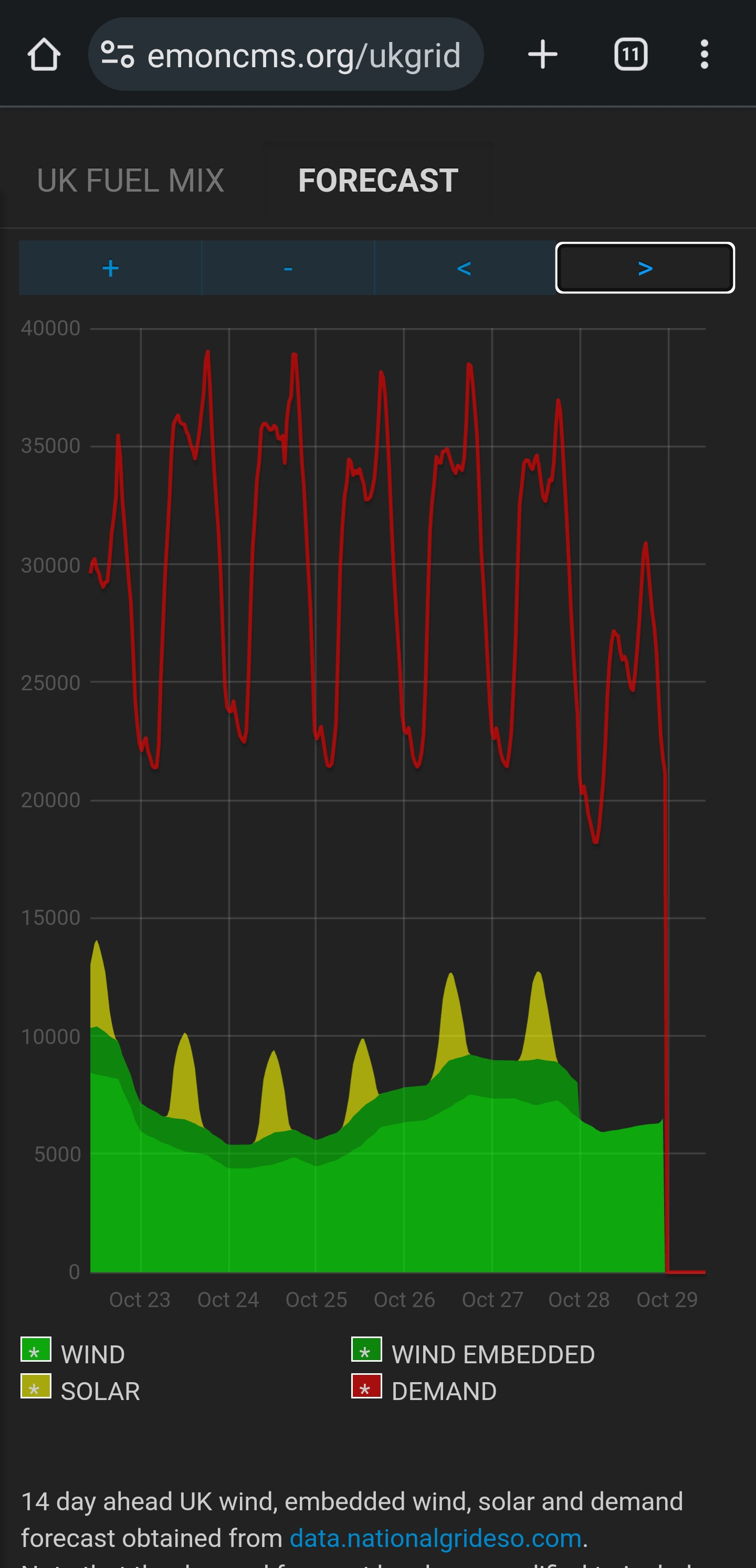Open the data.nationalgrideso.com link

(x=435, y=1538)
